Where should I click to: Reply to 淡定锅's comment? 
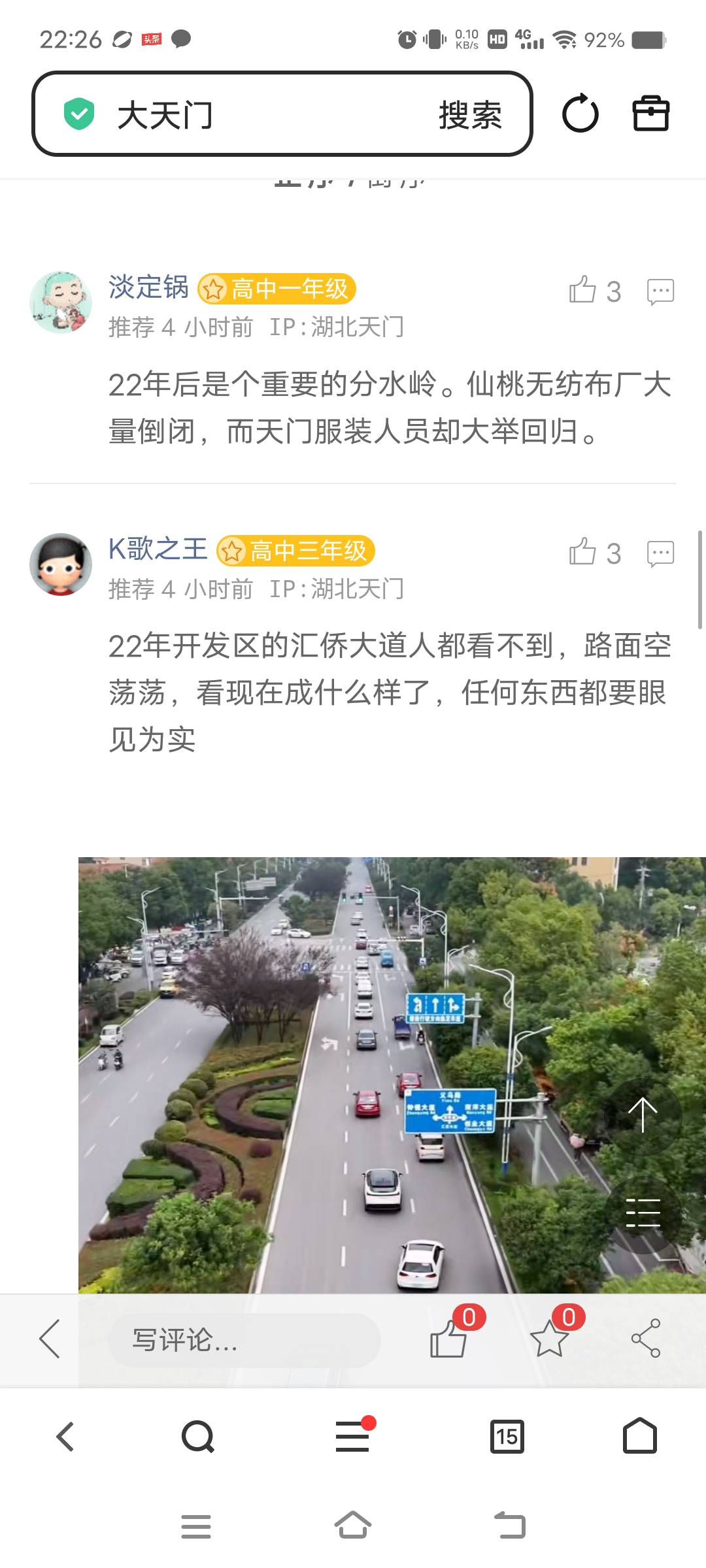tap(660, 291)
